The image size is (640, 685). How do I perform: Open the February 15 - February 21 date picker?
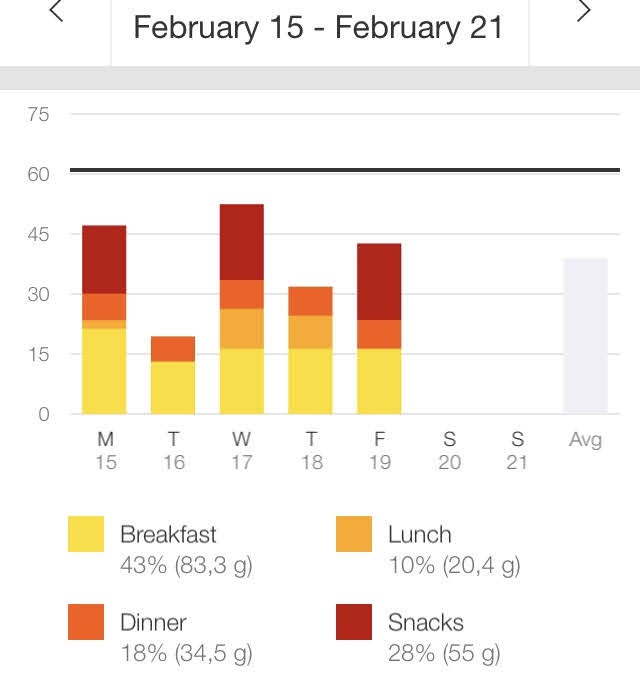(318, 27)
